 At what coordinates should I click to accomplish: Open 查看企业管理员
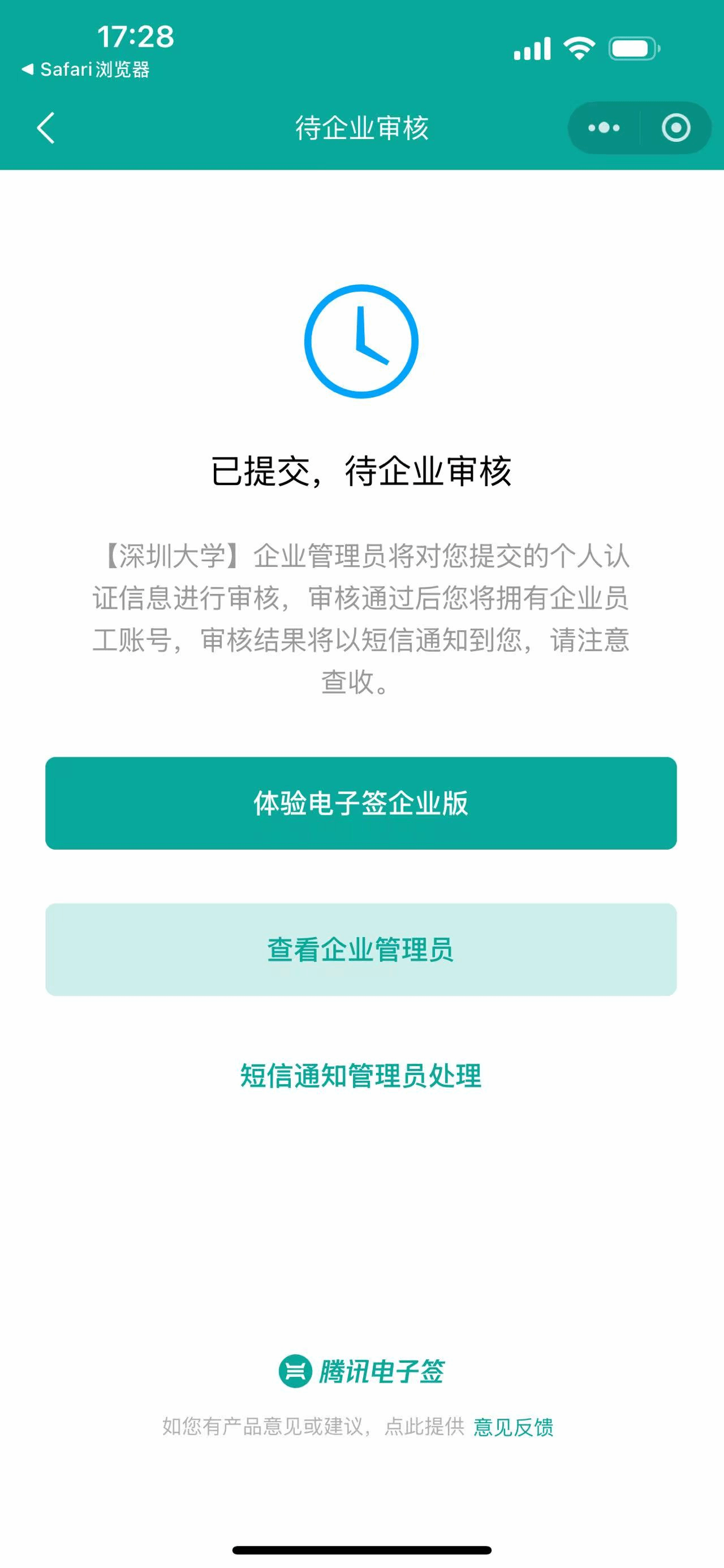(x=361, y=950)
